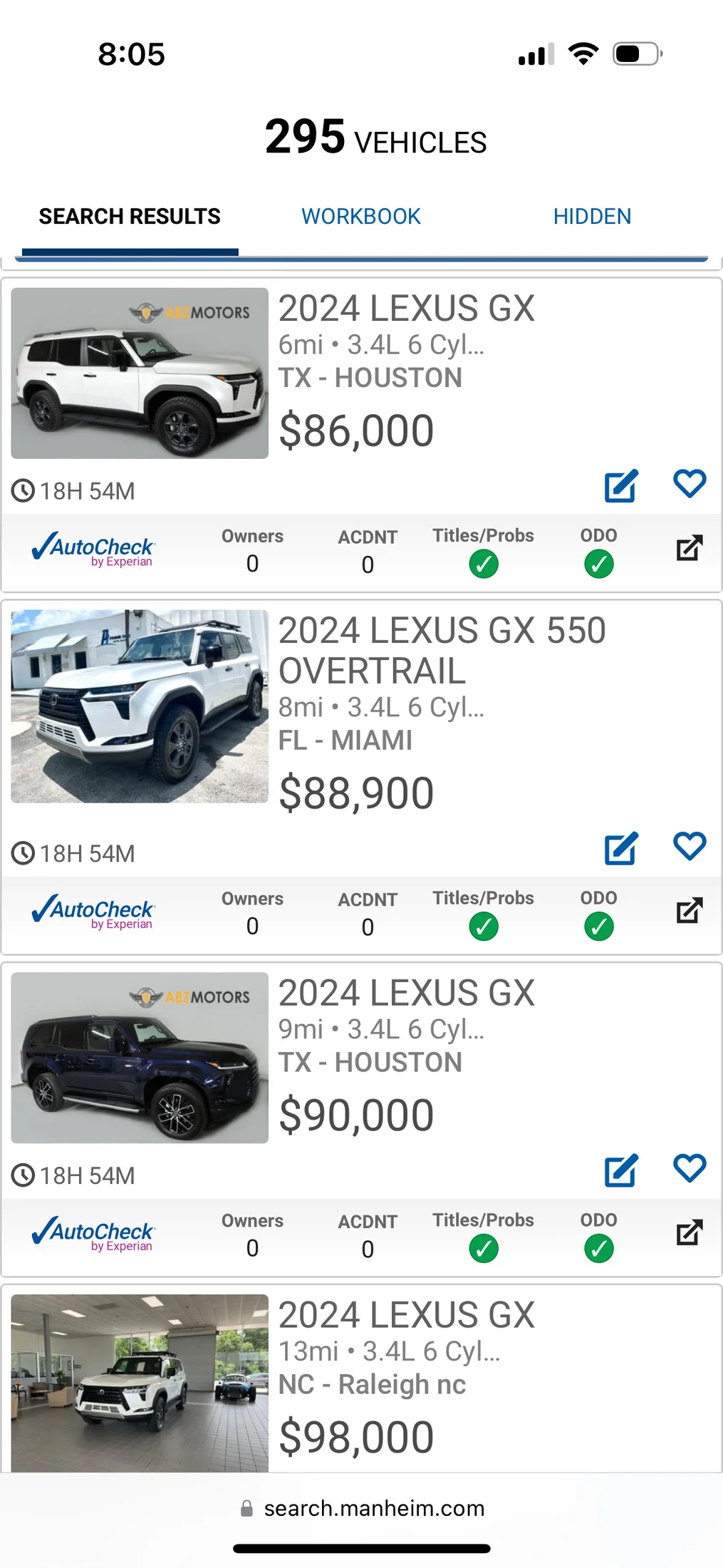View the Raleigh NC Lexus GX listing
Image resolution: width=723 pixels, height=1568 pixels.
[x=406, y=1316]
